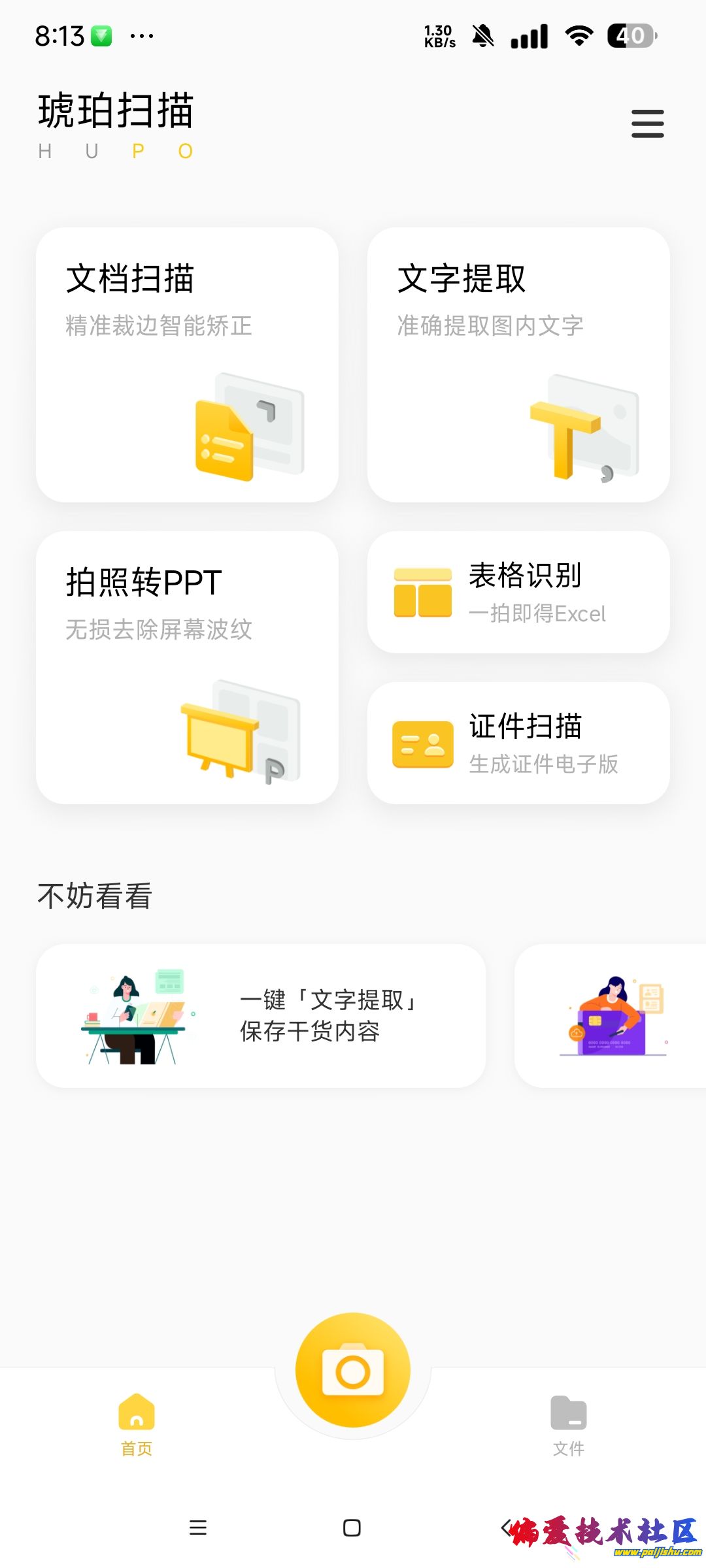
Task: Switch to the 文件 tab
Action: [569, 1424]
